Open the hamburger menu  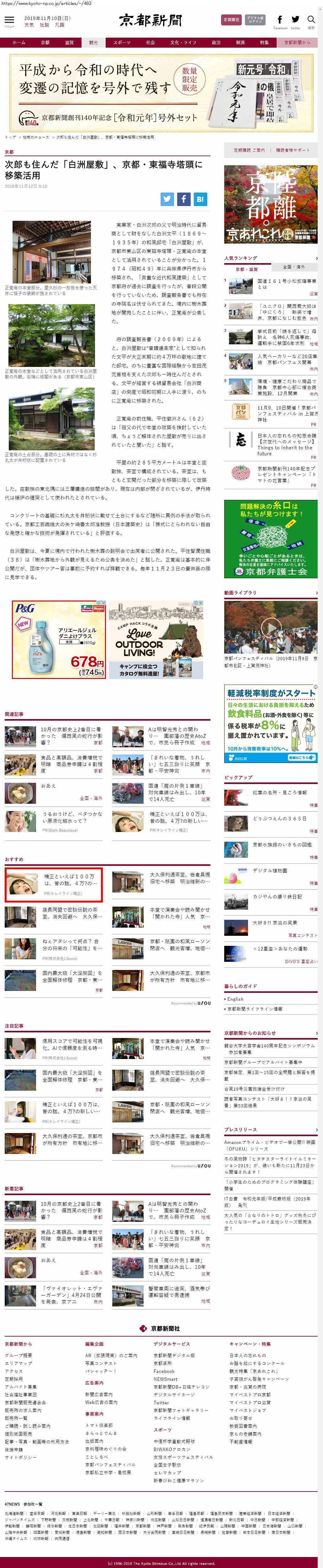pyautogui.click(x=9, y=21)
